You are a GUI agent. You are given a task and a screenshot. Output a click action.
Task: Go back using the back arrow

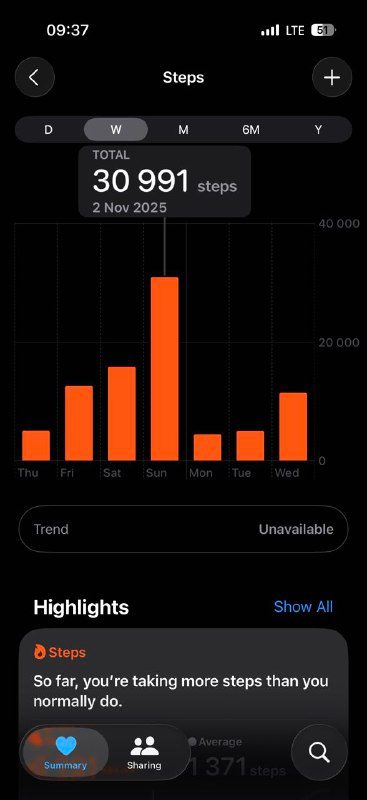point(34,78)
